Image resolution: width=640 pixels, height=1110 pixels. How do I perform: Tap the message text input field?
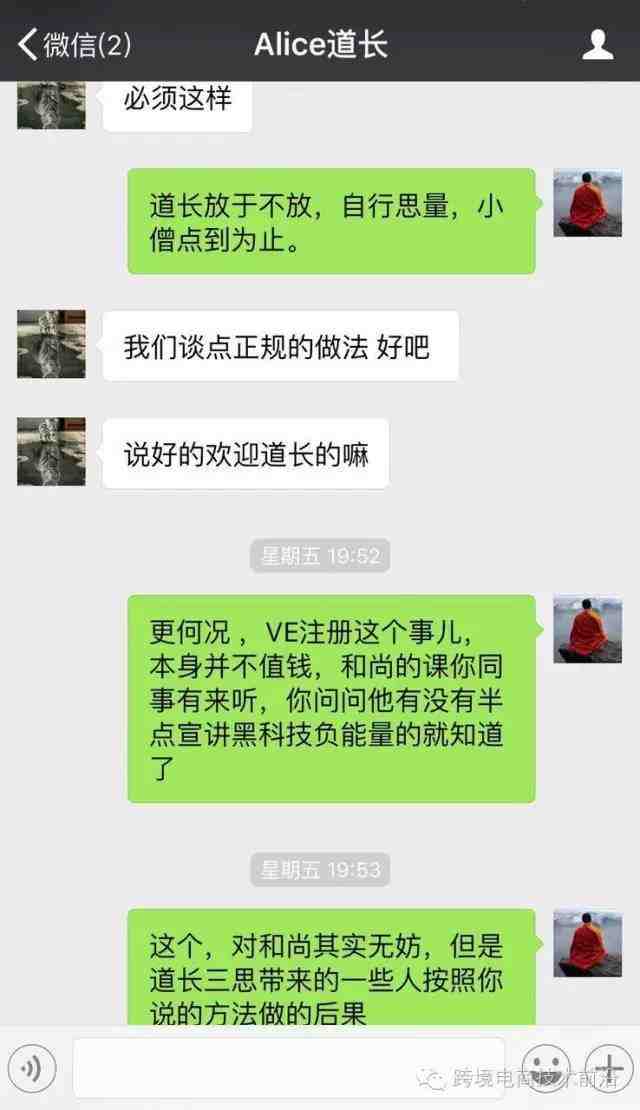pos(288,1069)
